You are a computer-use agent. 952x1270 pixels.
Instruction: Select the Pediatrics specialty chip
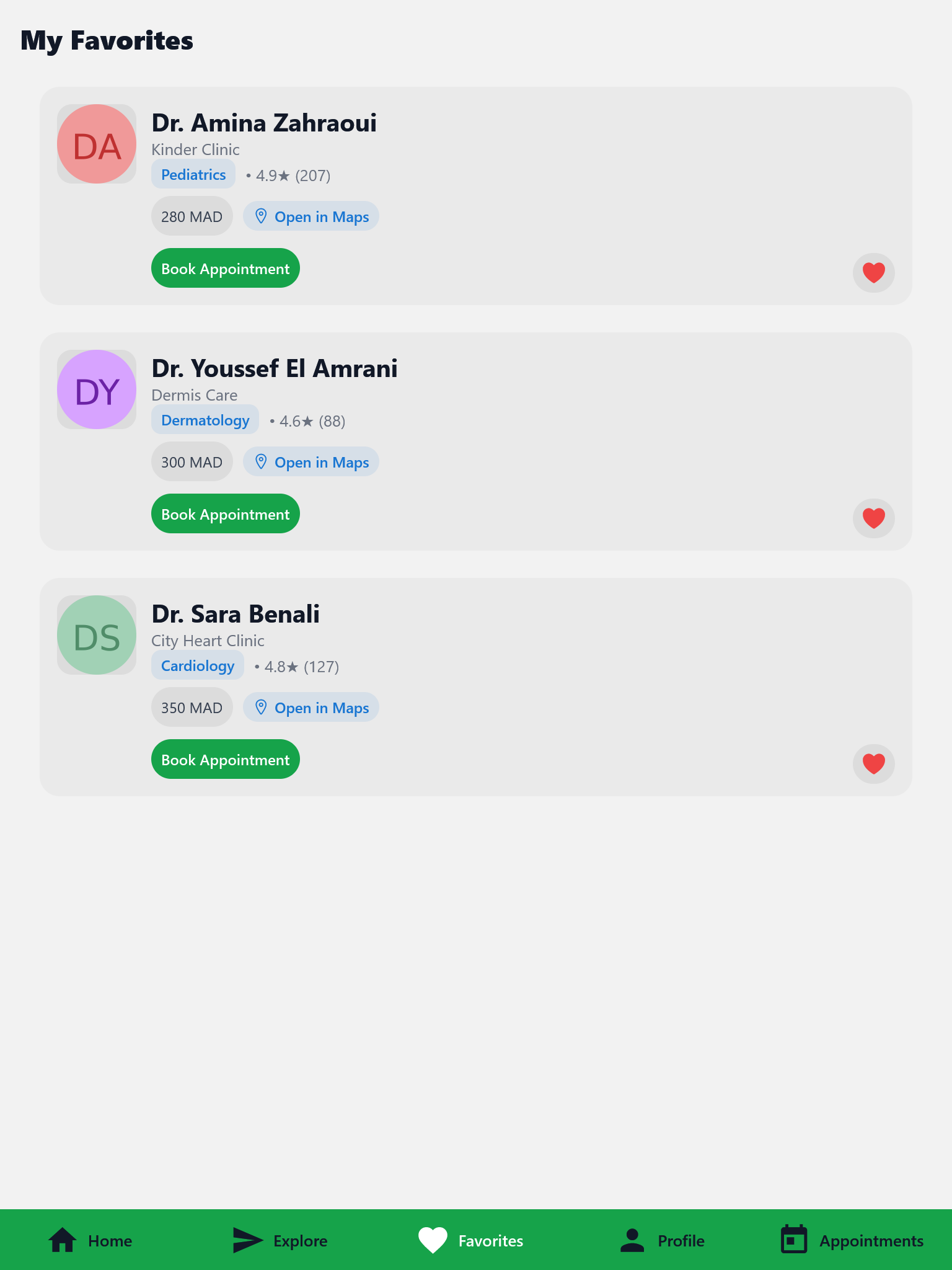click(x=193, y=174)
